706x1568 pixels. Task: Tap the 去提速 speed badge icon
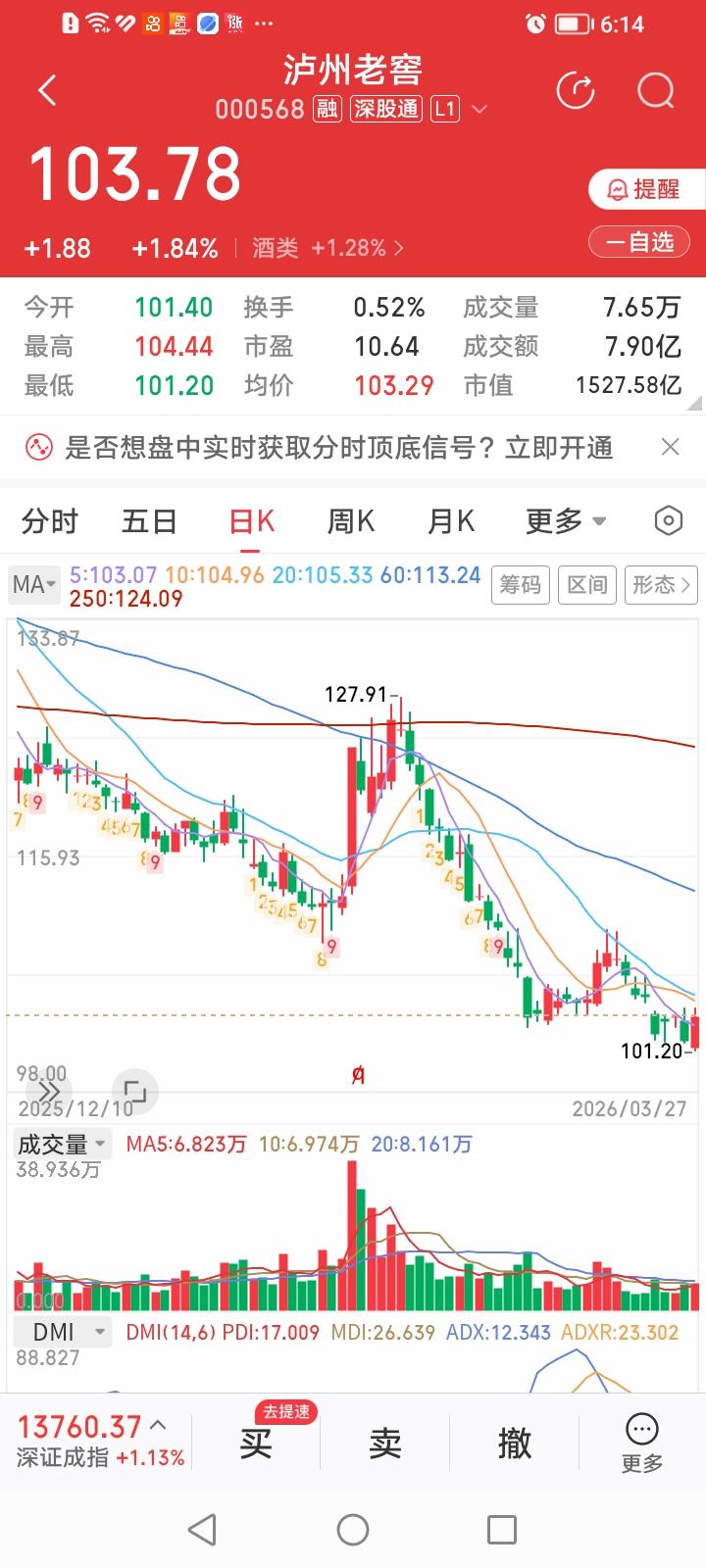287,1411
